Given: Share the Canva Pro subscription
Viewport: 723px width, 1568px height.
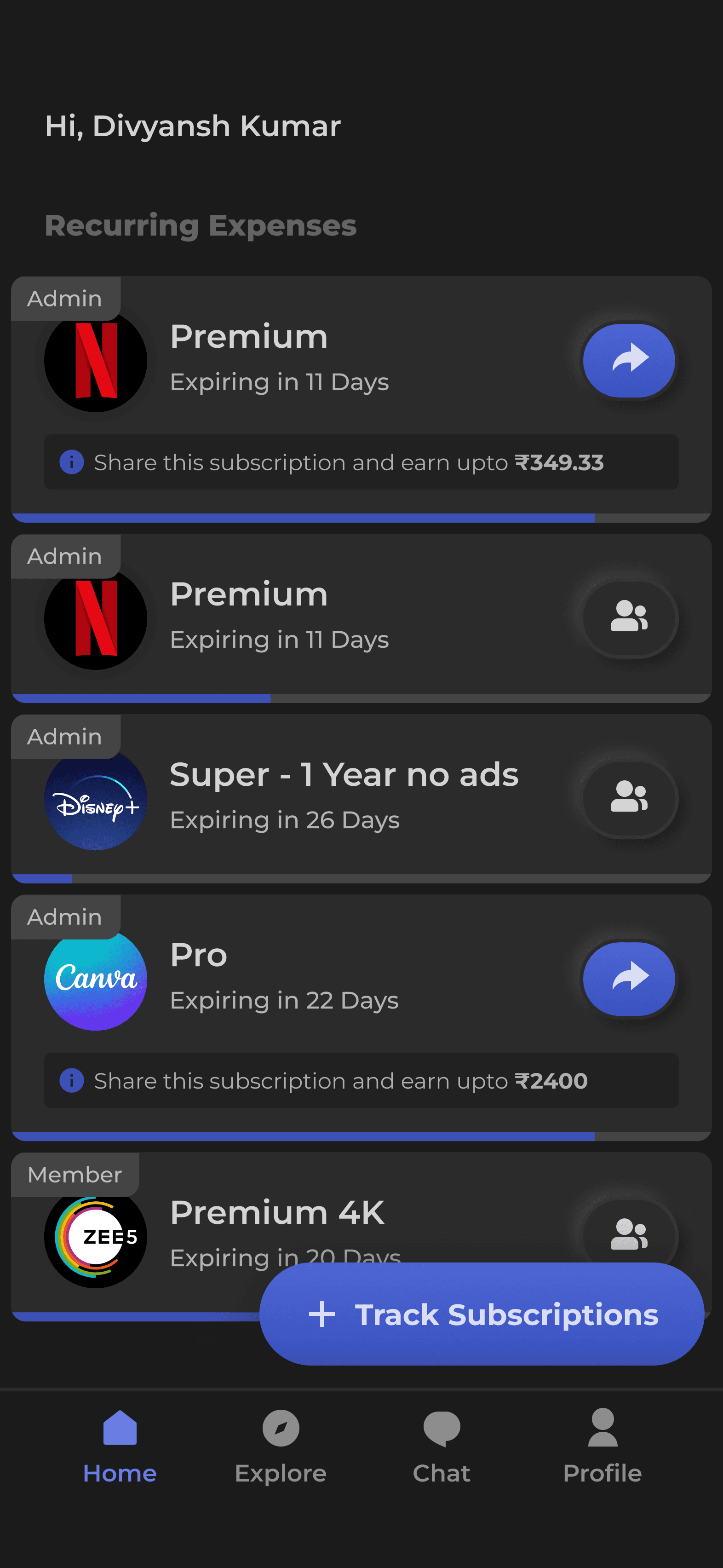Looking at the screenshot, I should [629, 978].
